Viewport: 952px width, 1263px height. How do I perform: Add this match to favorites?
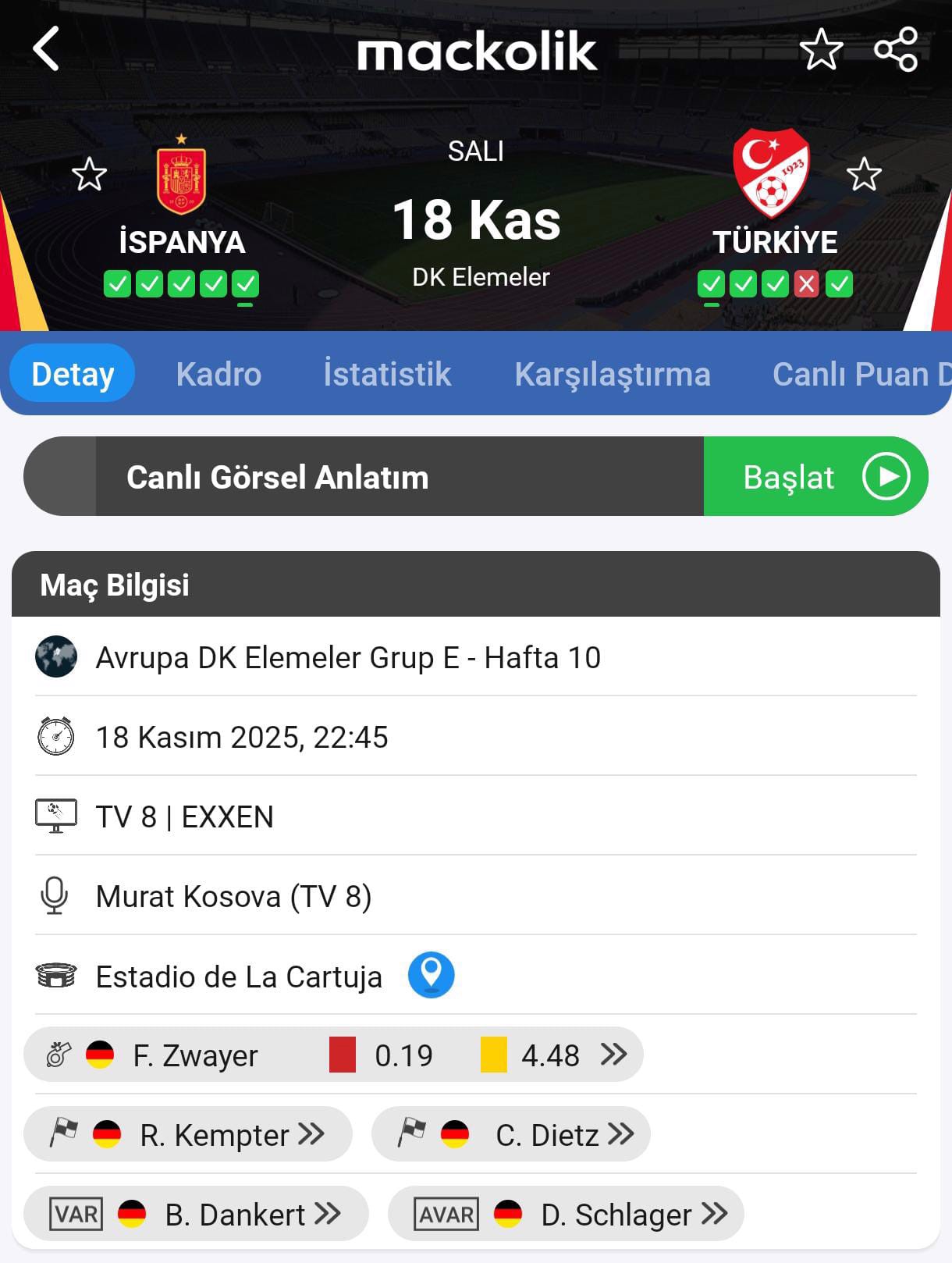point(821,50)
